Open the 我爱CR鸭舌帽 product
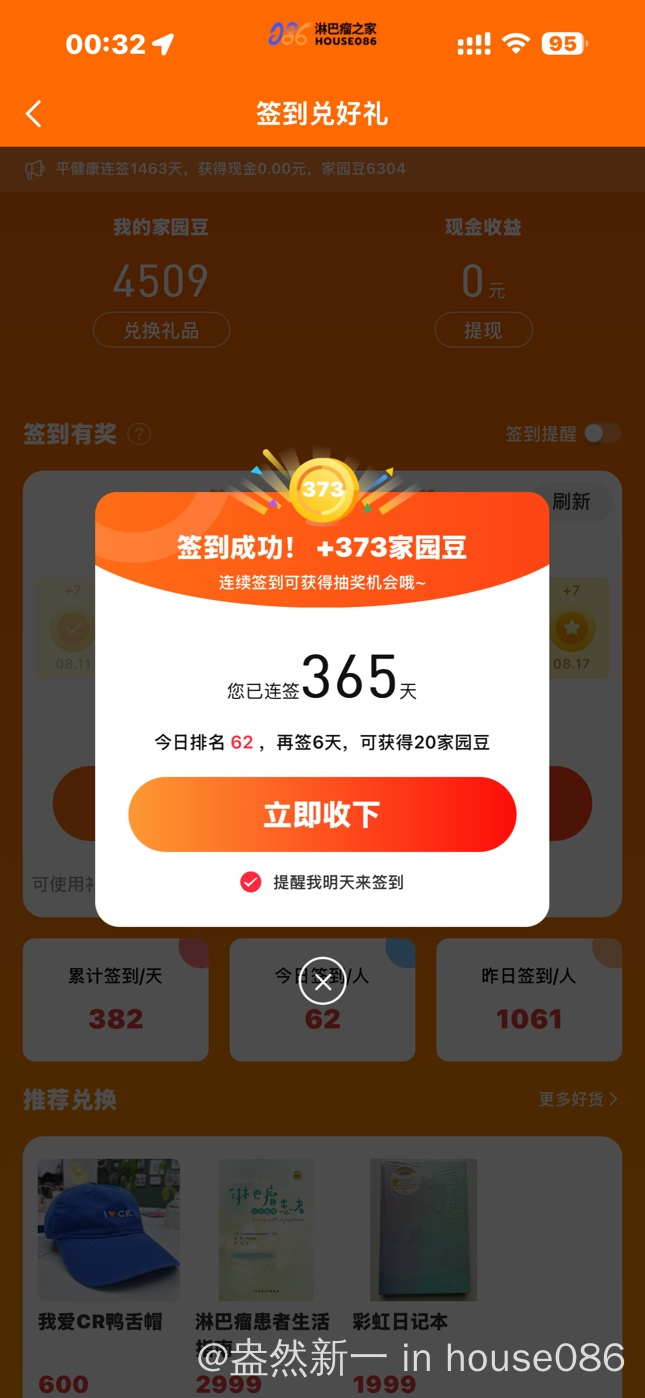 pos(108,1230)
